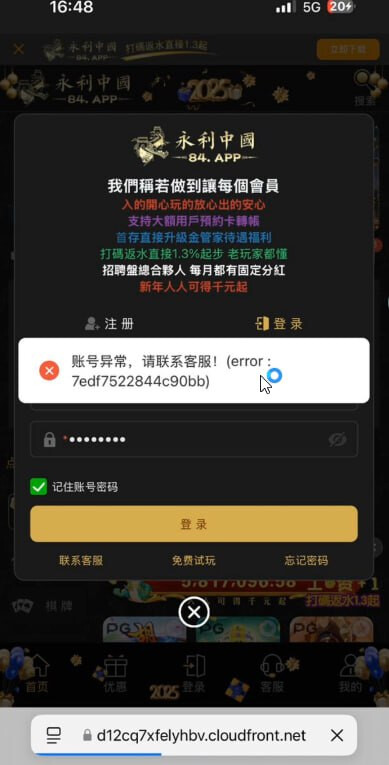
Task: Select the 登录 login tab
Action: (x=279, y=323)
